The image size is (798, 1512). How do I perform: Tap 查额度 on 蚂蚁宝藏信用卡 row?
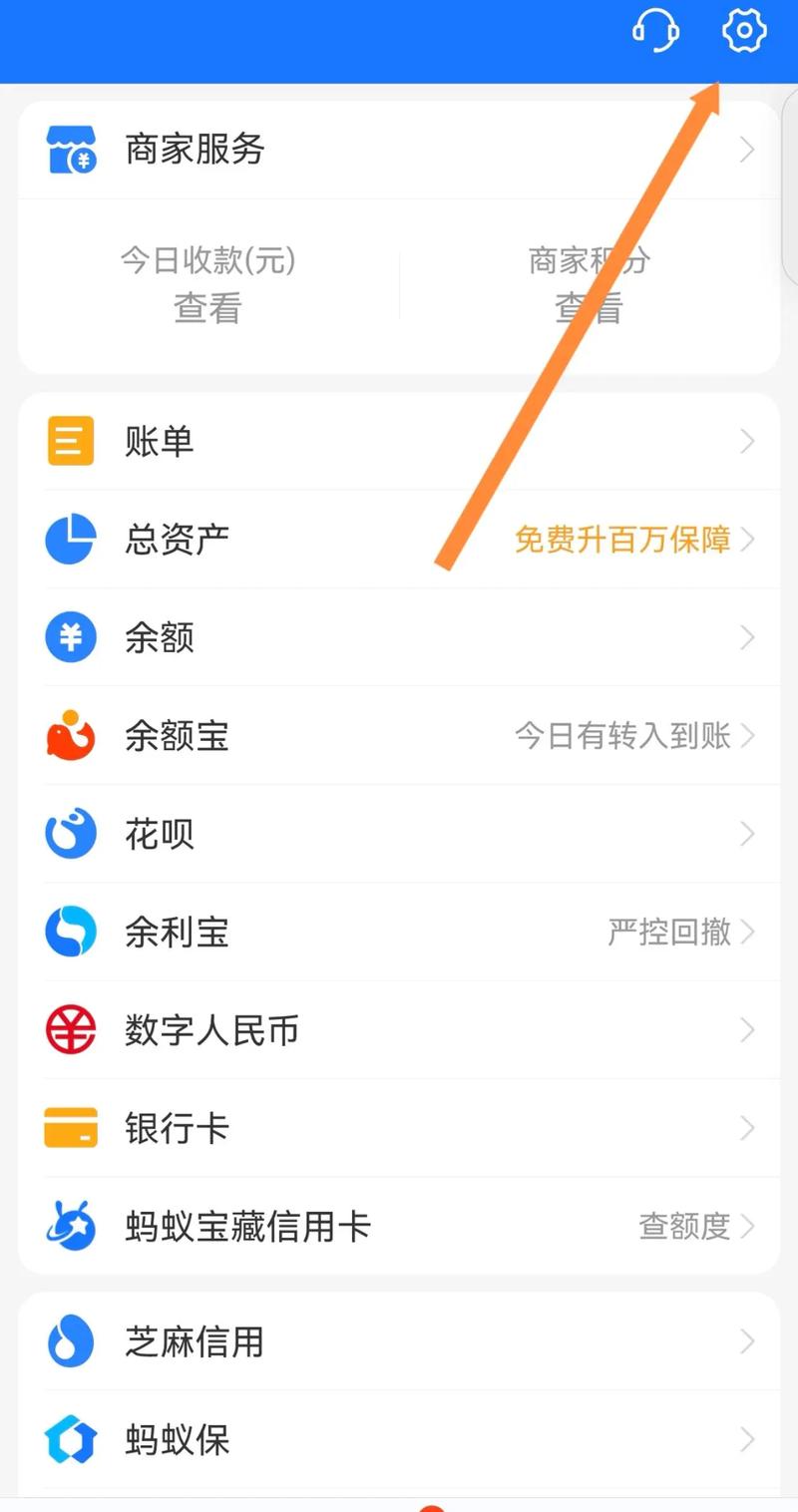(682, 1226)
